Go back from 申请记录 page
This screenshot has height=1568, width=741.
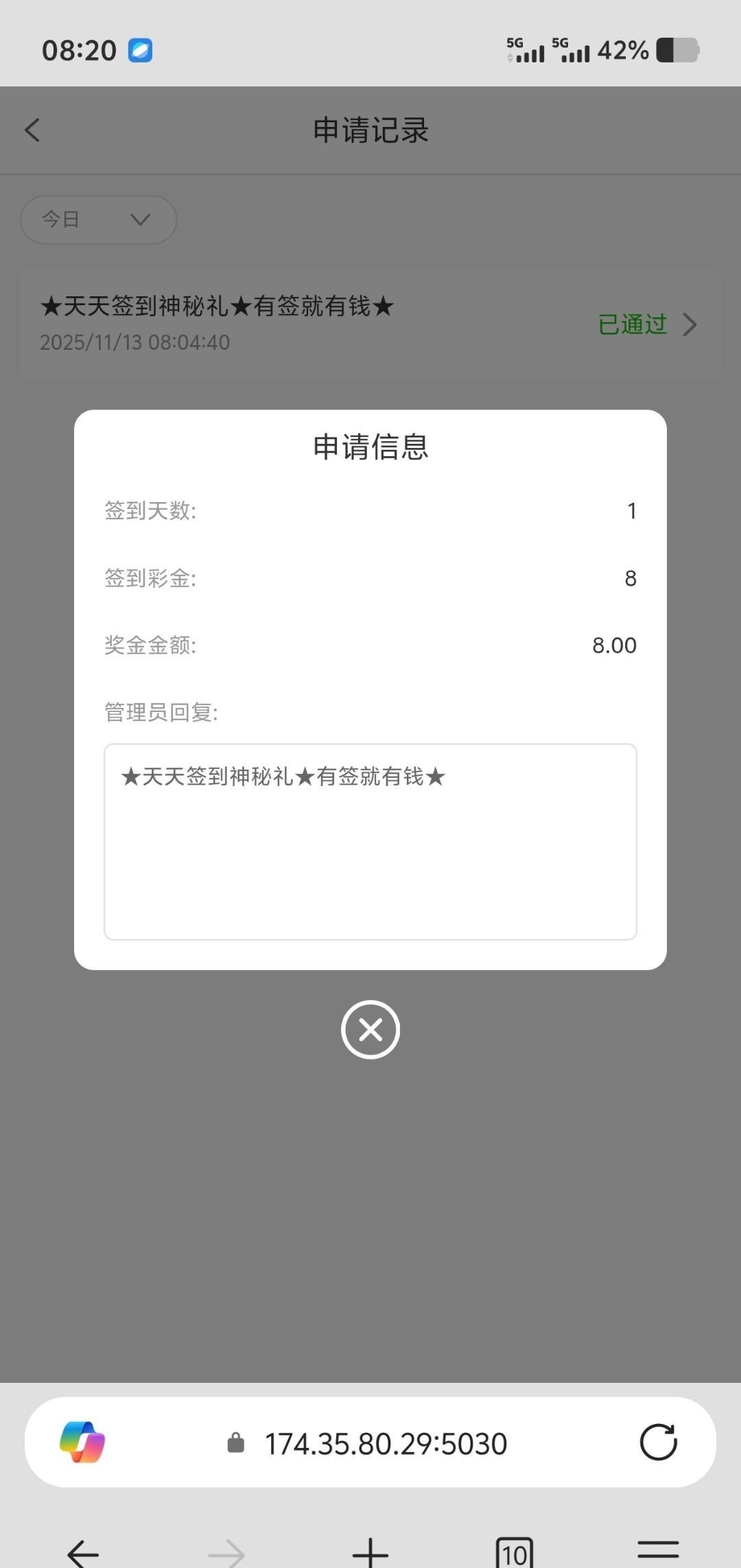(x=32, y=130)
